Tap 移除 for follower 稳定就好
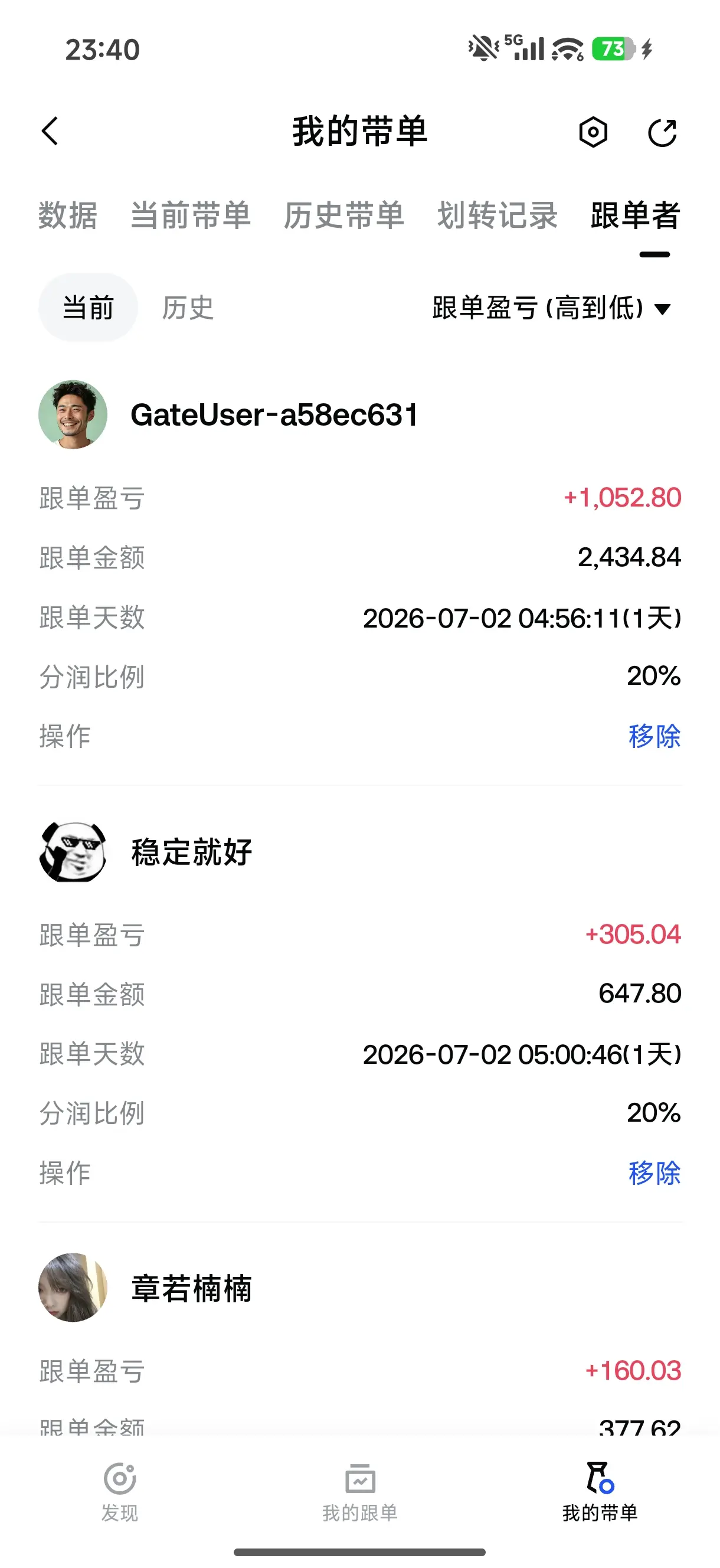The height and width of the screenshot is (1568, 720). coord(654,1172)
